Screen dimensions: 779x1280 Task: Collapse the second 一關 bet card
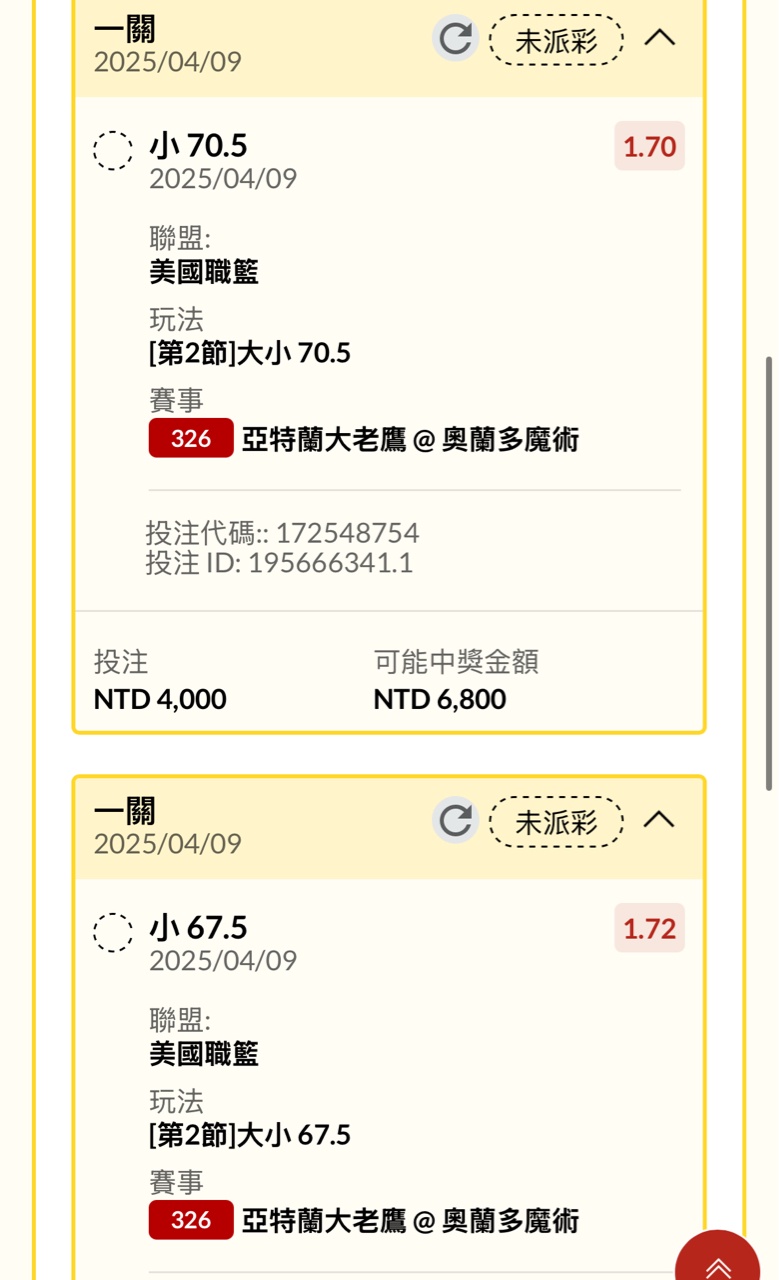coord(659,821)
